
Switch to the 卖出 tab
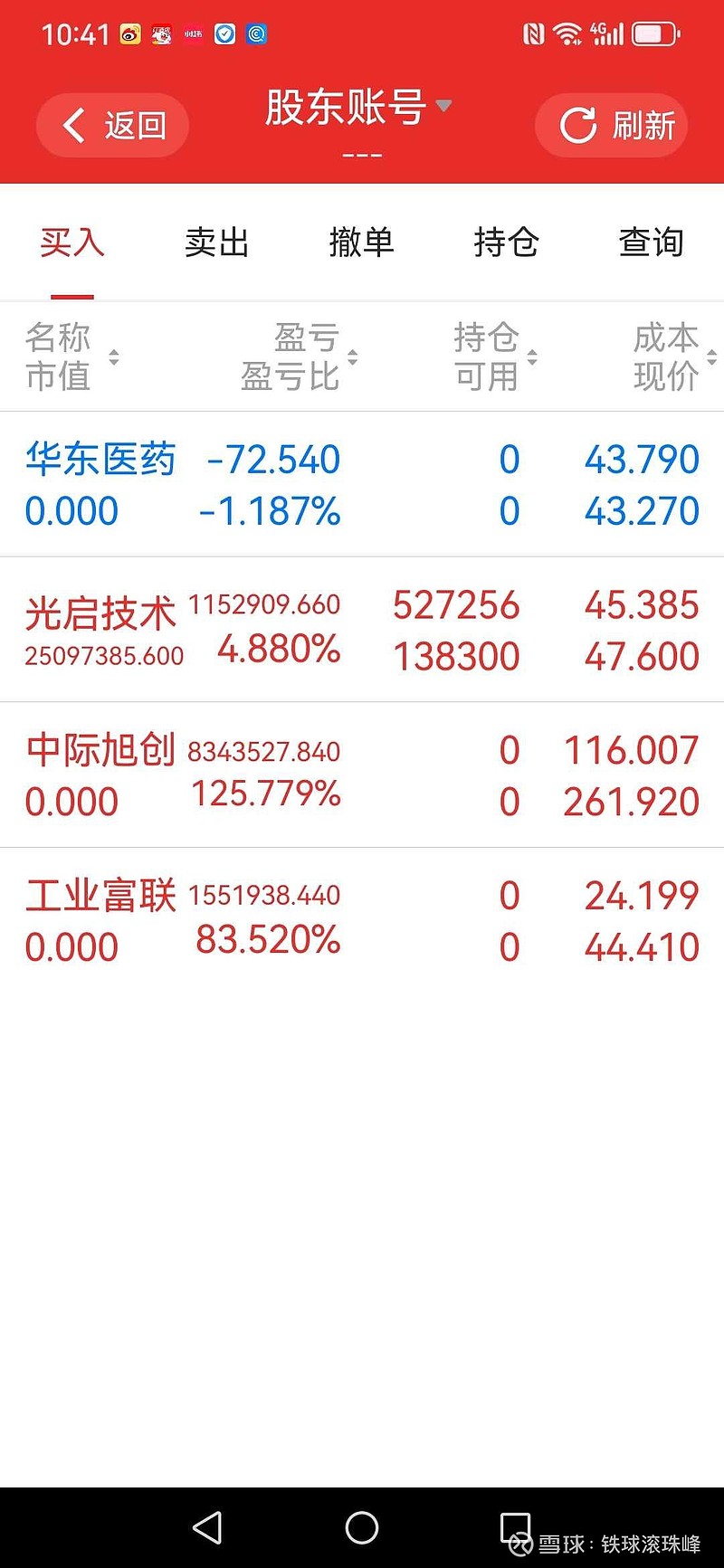click(x=217, y=242)
